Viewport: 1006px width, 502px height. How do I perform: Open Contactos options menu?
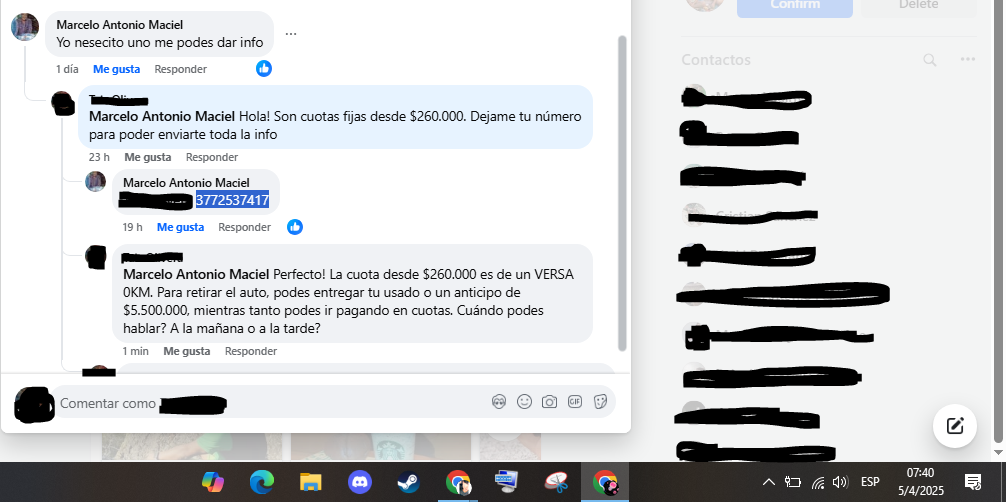click(x=967, y=60)
